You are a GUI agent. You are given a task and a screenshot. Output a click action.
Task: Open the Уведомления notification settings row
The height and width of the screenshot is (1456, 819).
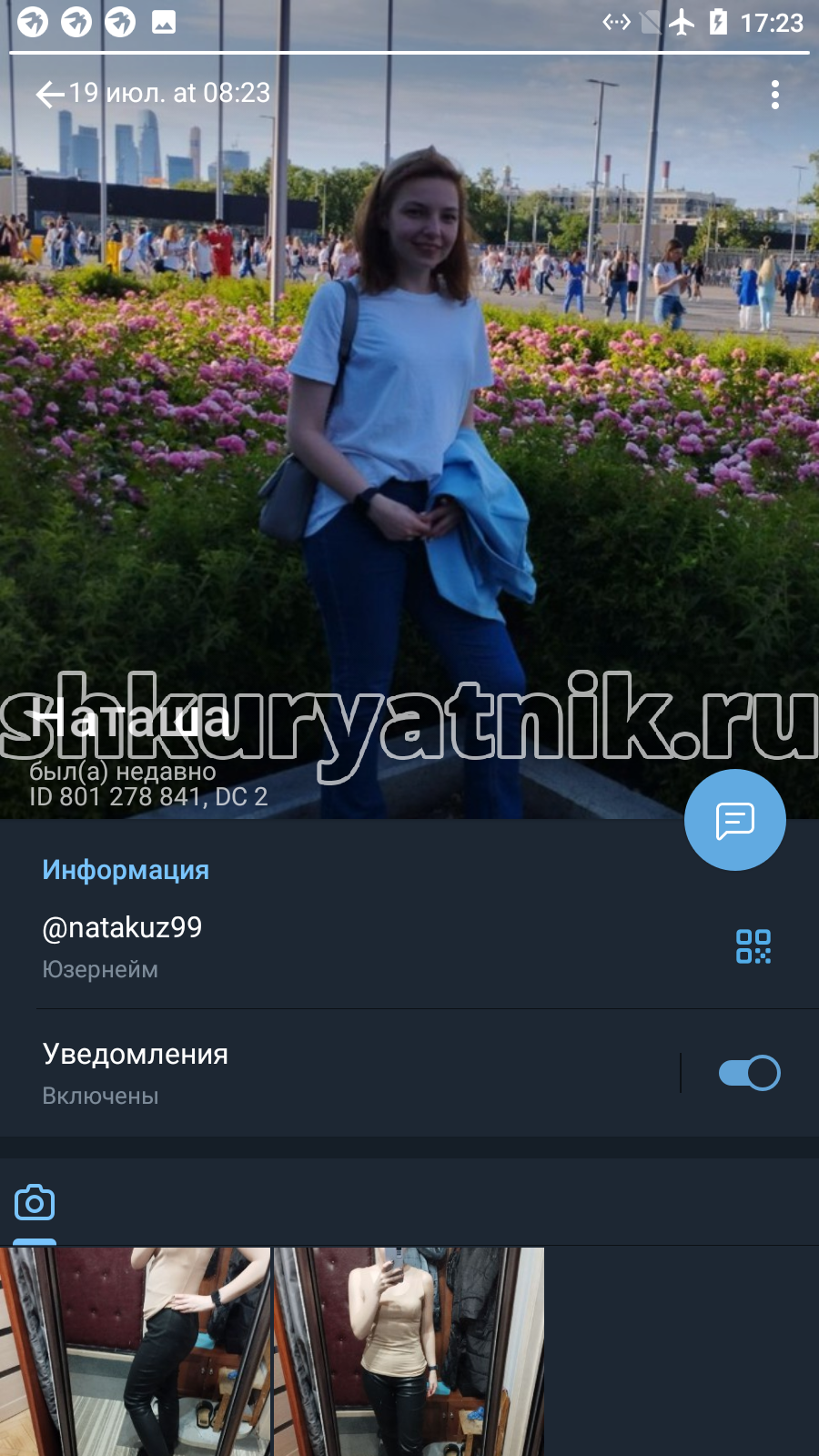(339, 1073)
